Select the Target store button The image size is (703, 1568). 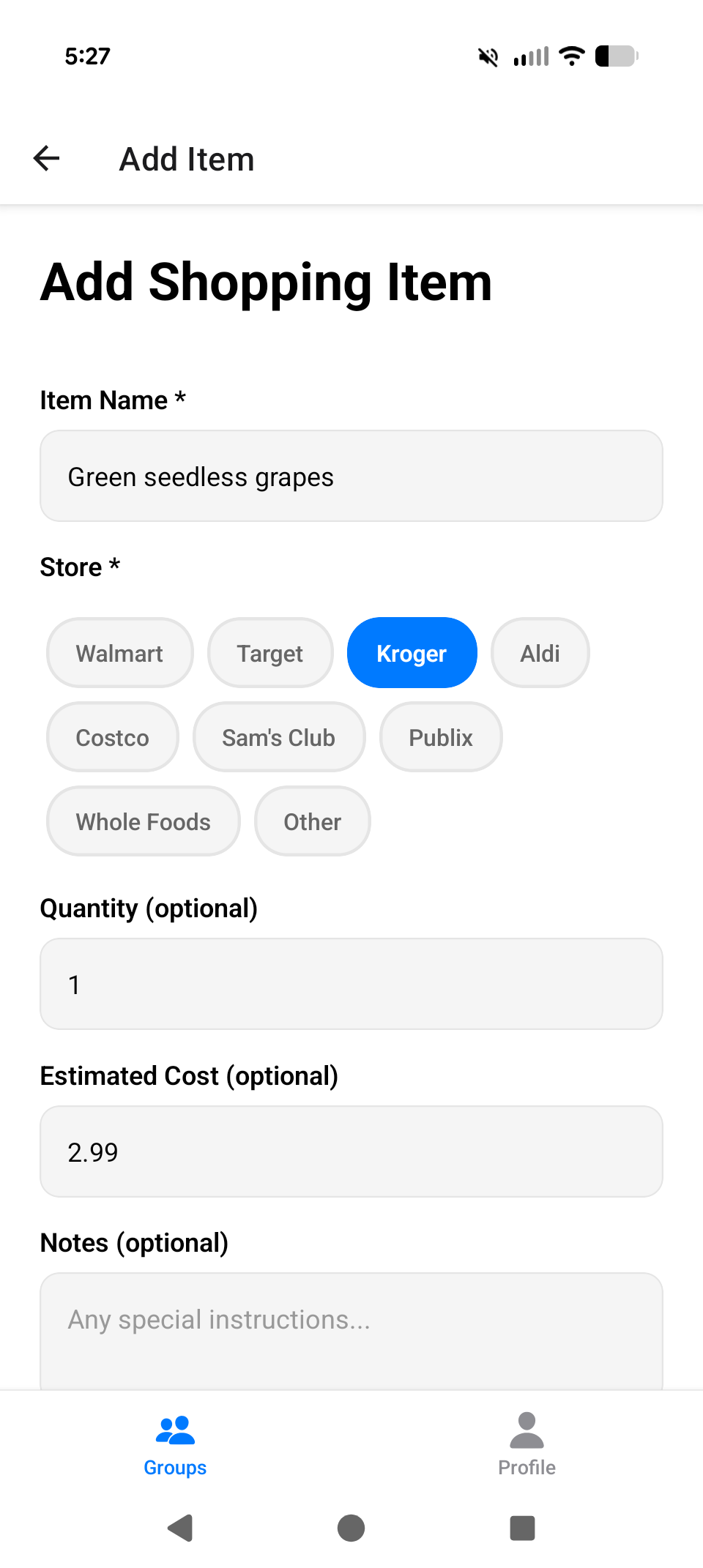[x=269, y=652]
